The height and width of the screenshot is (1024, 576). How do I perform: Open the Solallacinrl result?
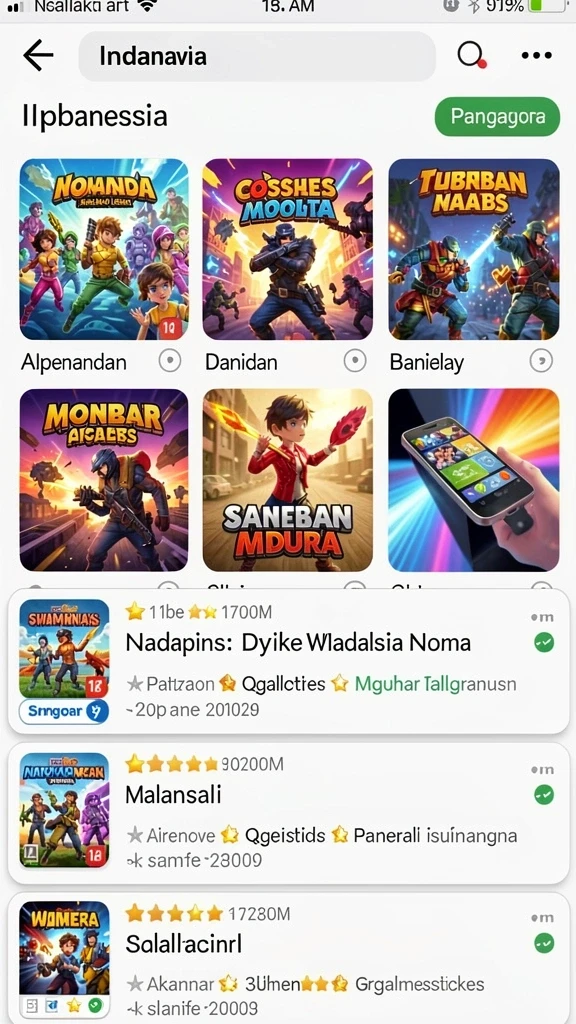click(x=289, y=959)
